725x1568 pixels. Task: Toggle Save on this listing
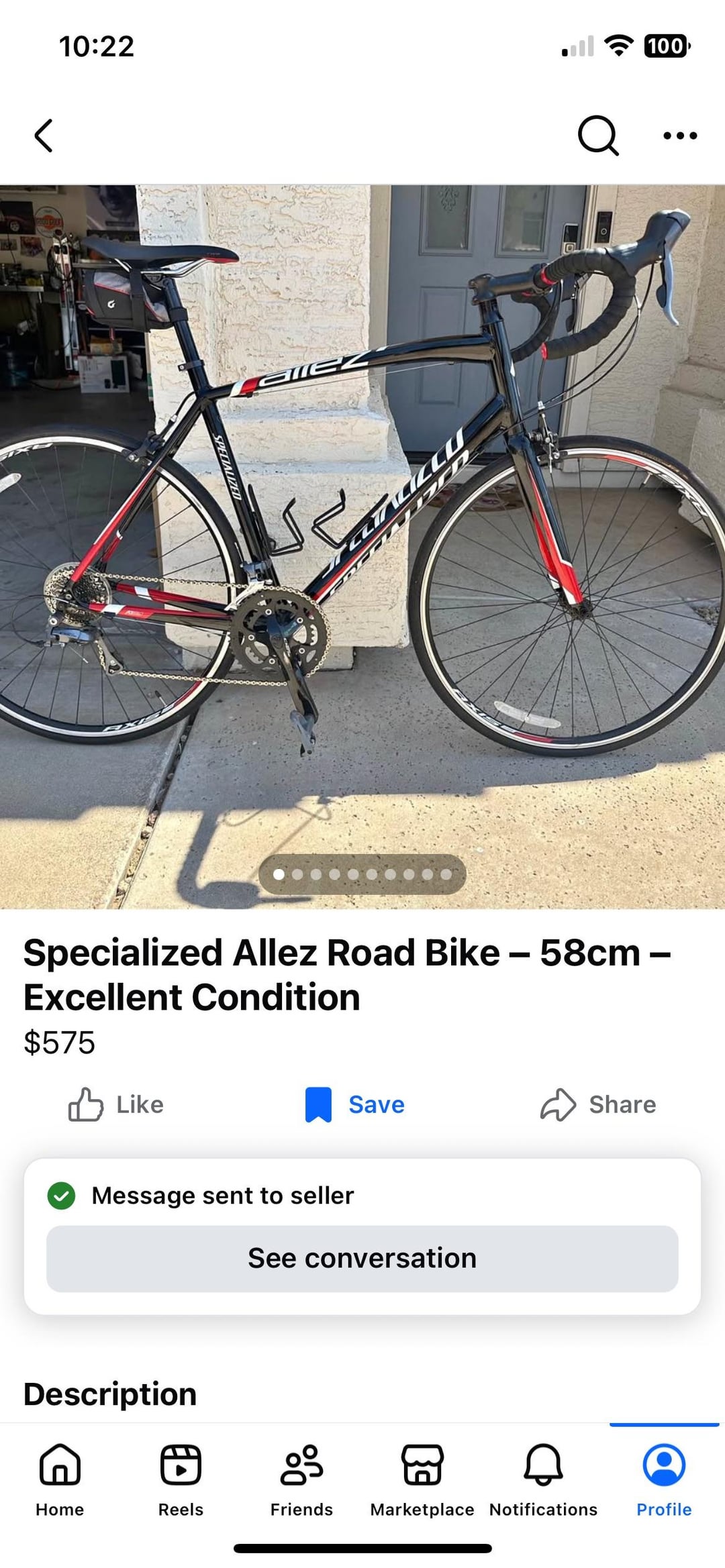355,1104
